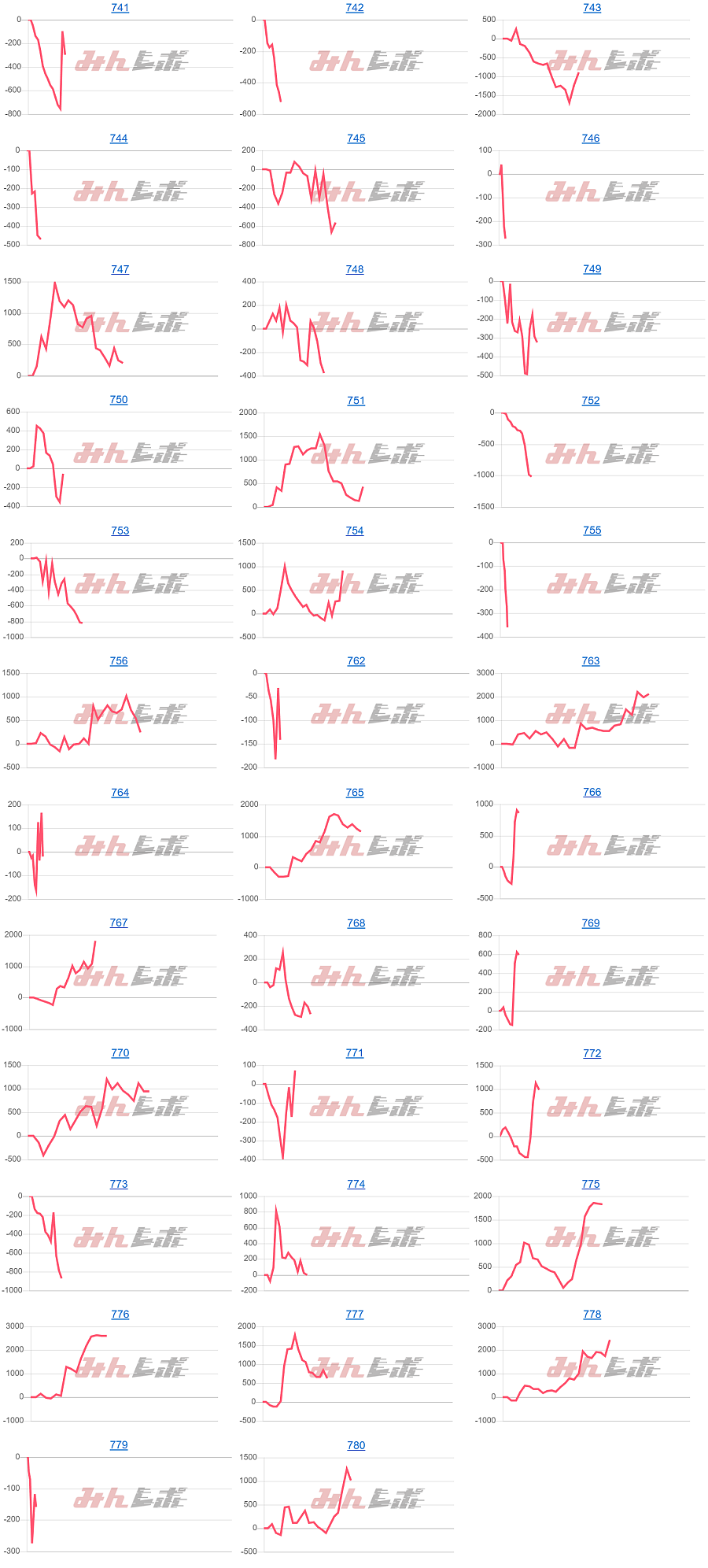
Task: Open the 751 chart link
Action: point(356,401)
